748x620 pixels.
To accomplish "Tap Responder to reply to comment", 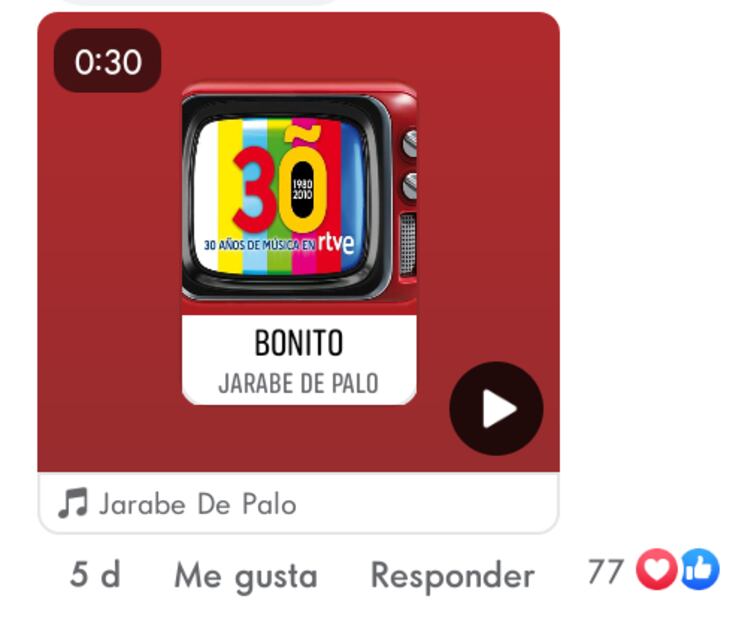I will point(452,576).
